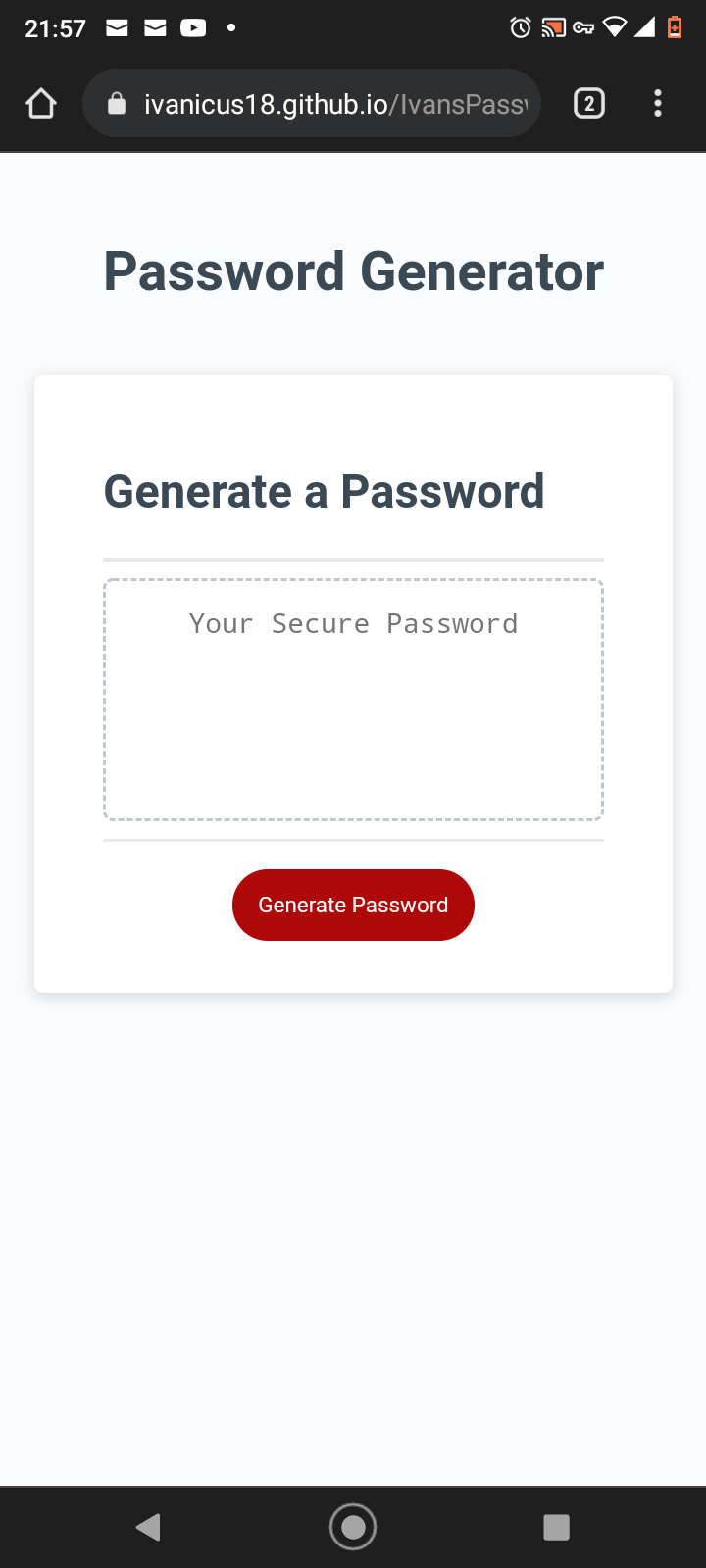Tap the URL address bar
This screenshot has height=1568, width=706.
pyautogui.click(x=324, y=103)
